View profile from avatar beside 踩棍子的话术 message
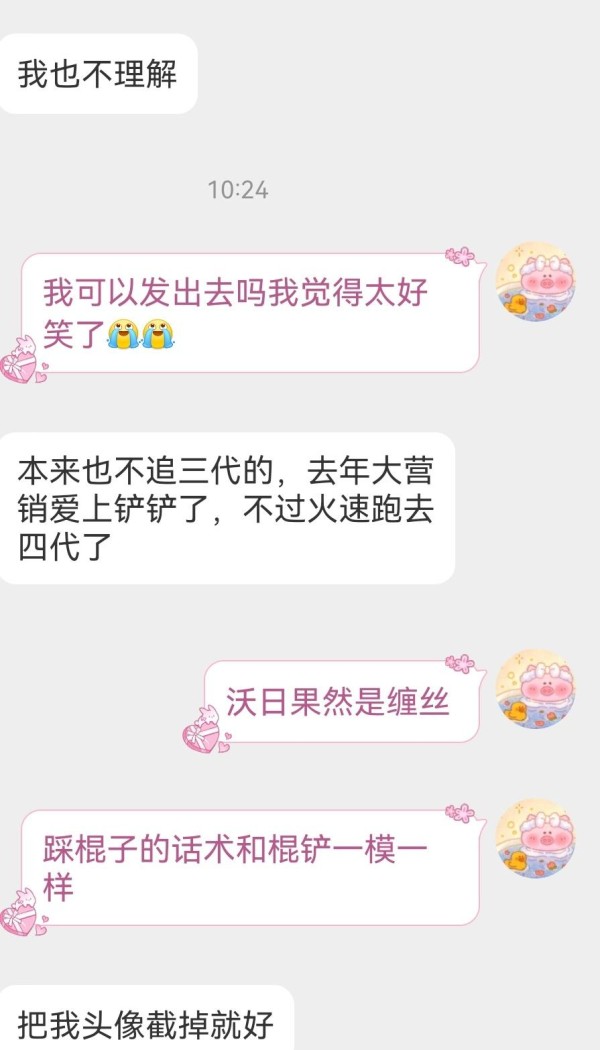 pyautogui.click(x=536, y=838)
